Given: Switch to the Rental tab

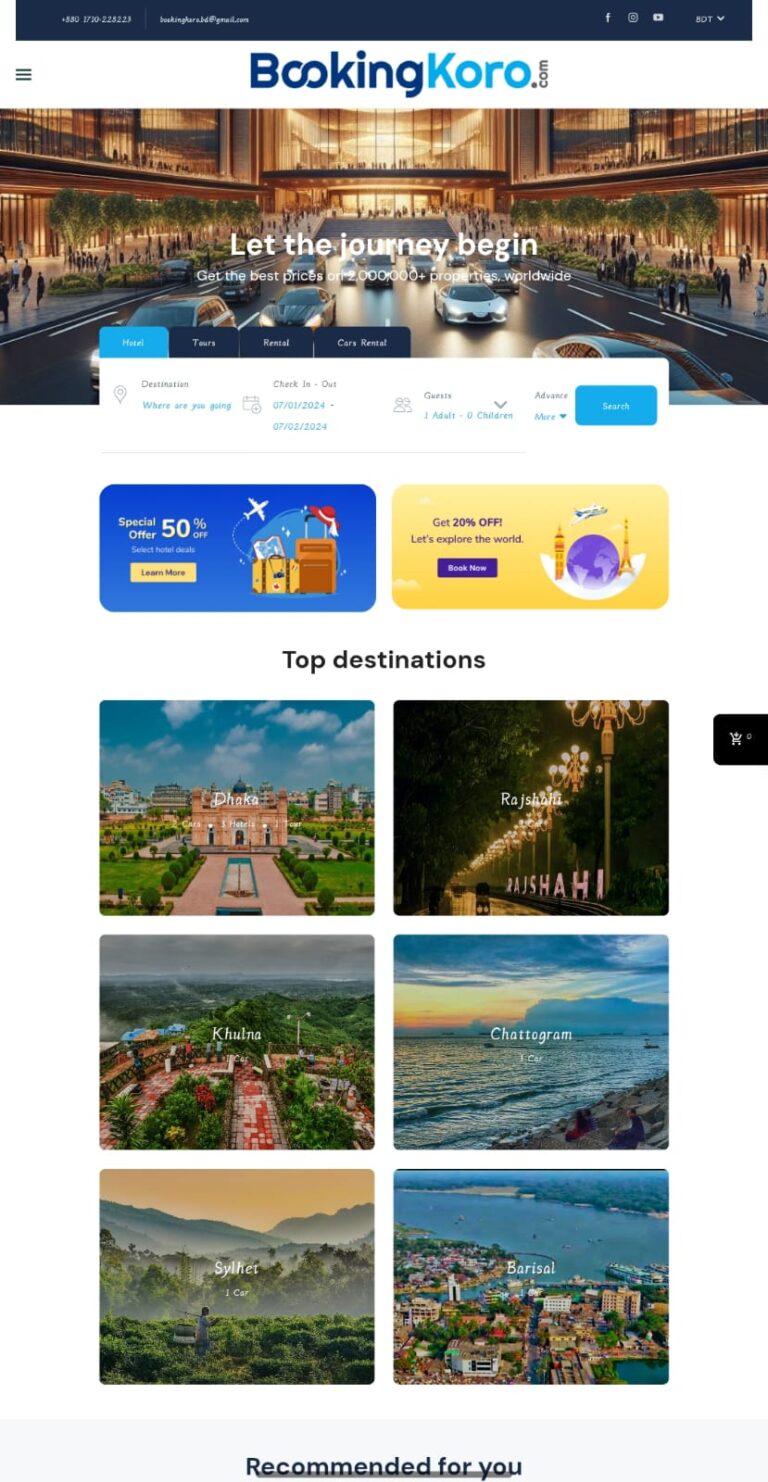Looking at the screenshot, I should click(276, 343).
